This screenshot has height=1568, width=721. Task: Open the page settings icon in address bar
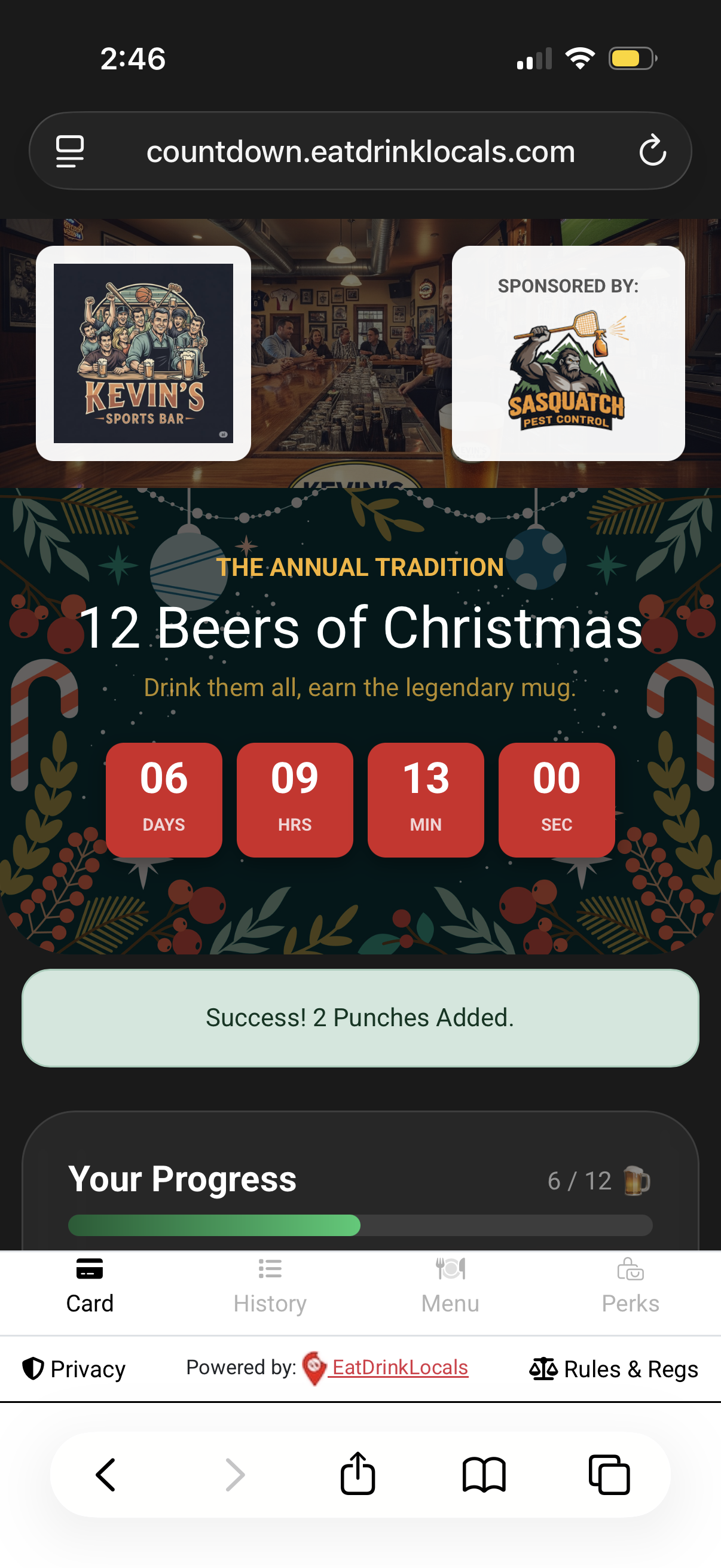[x=70, y=151]
